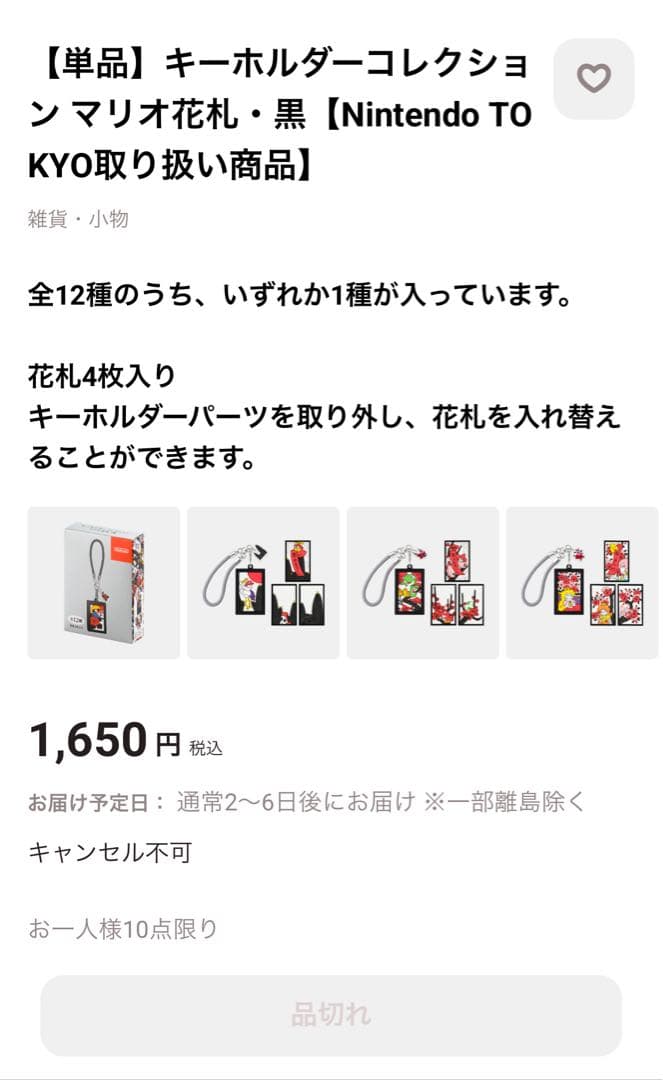The width and height of the screenshot is (663, 1080).
Task: Tap the sold out 品切れ button
Action: 331,1015
